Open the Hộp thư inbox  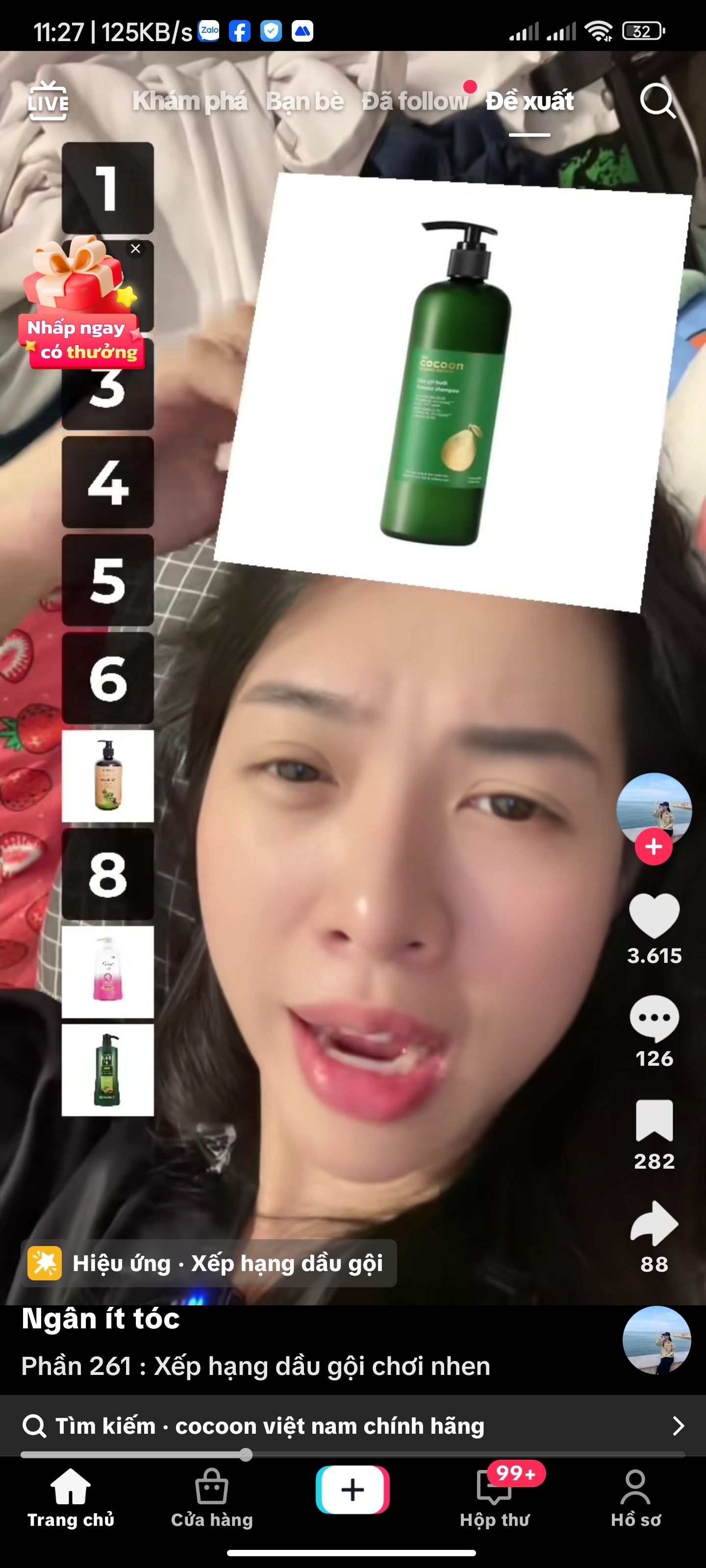[495, 1498]
